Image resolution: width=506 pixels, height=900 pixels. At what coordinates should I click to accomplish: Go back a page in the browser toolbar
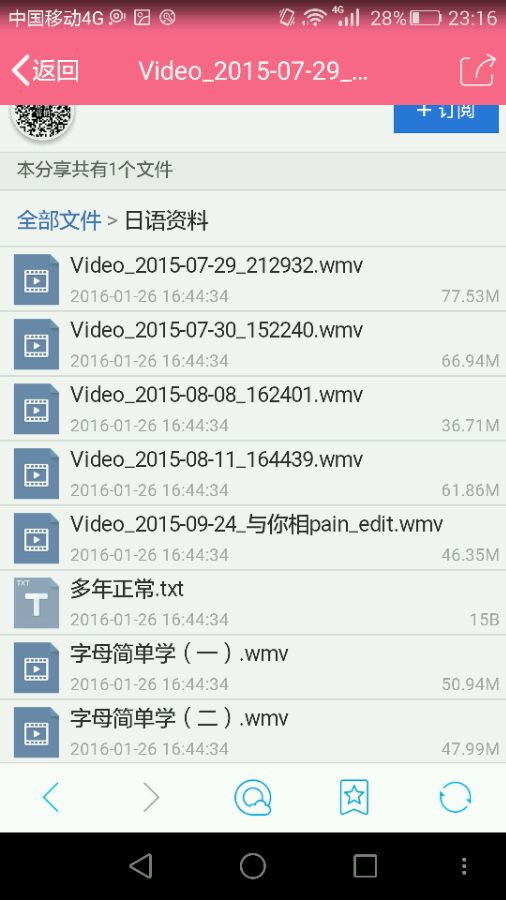pyautogui.click(x=50, y=797)
